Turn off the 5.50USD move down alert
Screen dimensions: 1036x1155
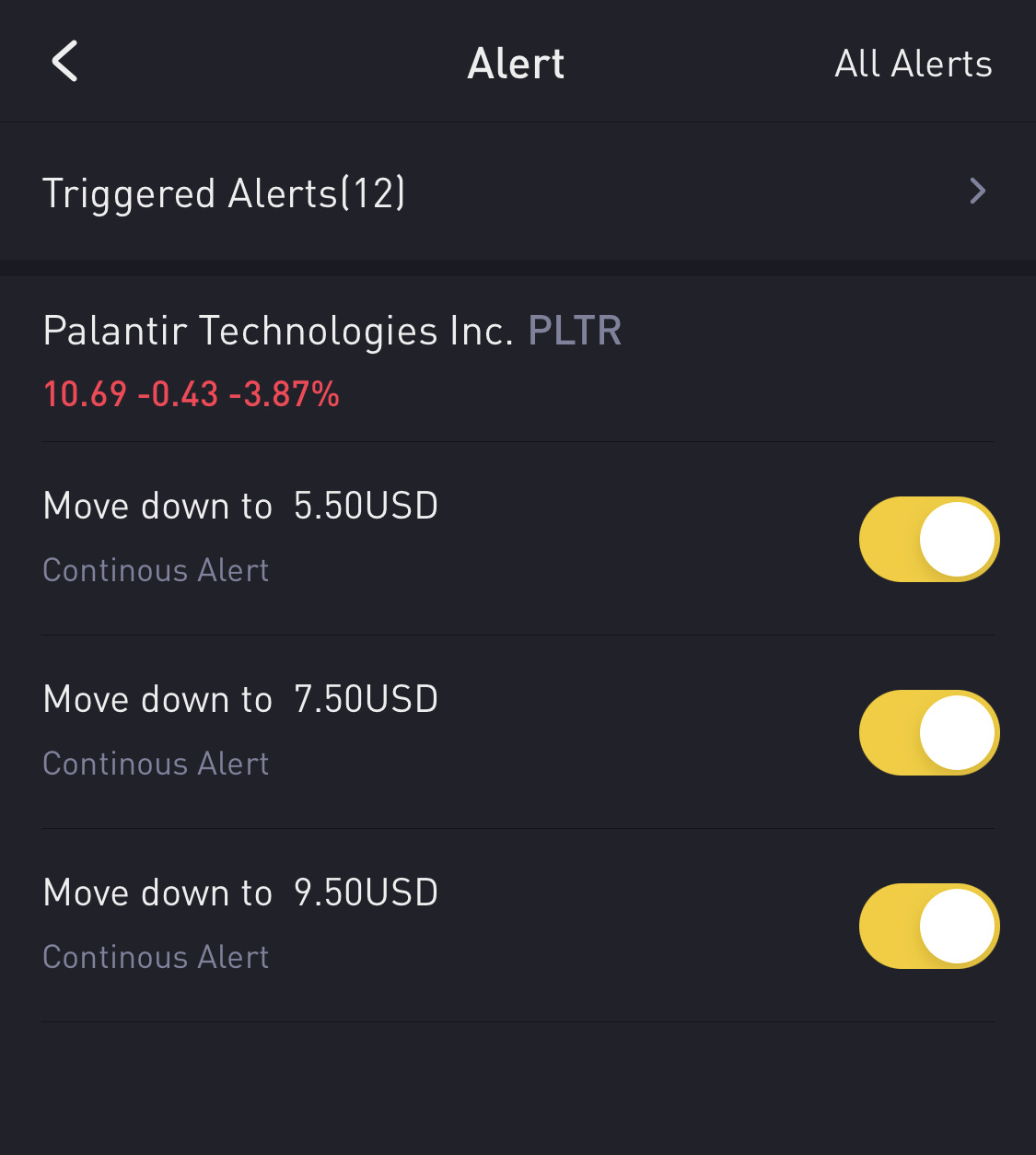[x=928, y=539]
